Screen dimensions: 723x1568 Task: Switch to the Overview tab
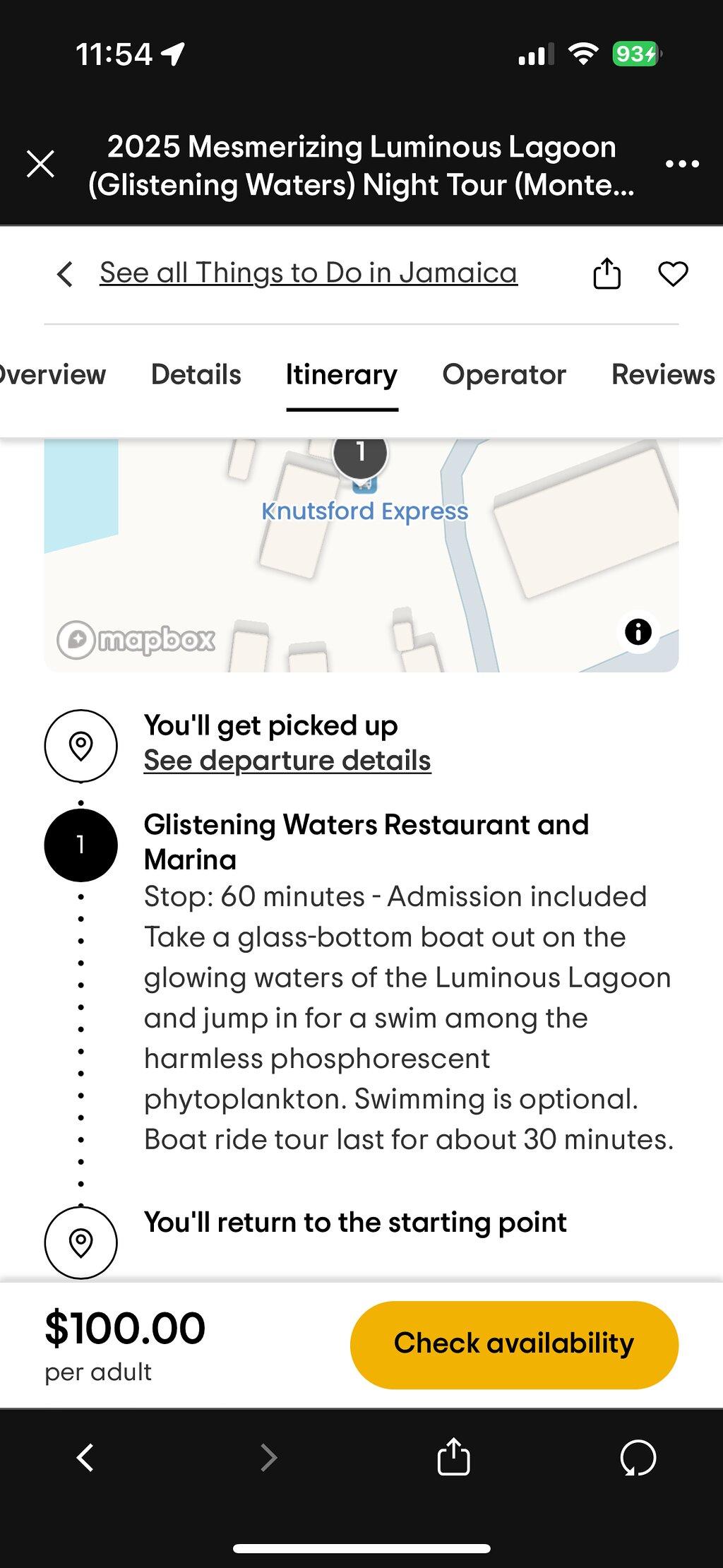coord(52,374)
